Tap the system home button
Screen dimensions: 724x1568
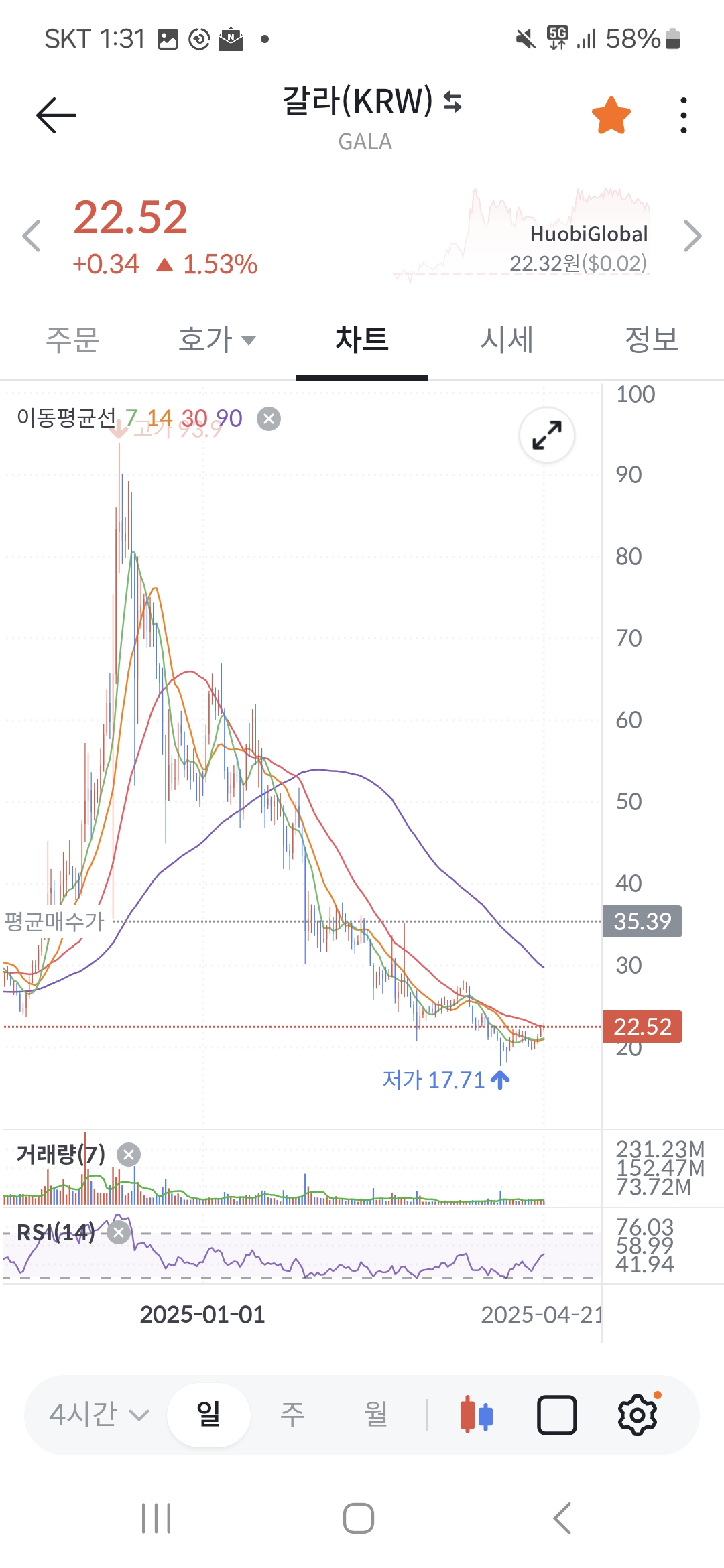(x=359, y=1518)
